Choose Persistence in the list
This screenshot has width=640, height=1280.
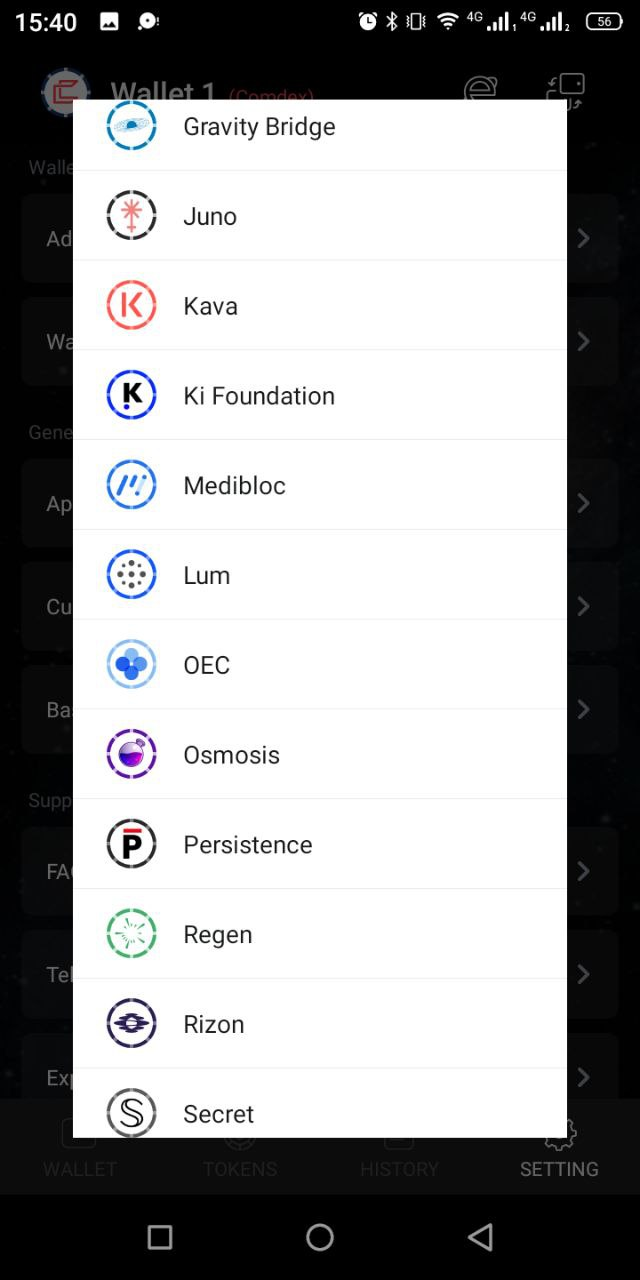(x=320, y=845)
